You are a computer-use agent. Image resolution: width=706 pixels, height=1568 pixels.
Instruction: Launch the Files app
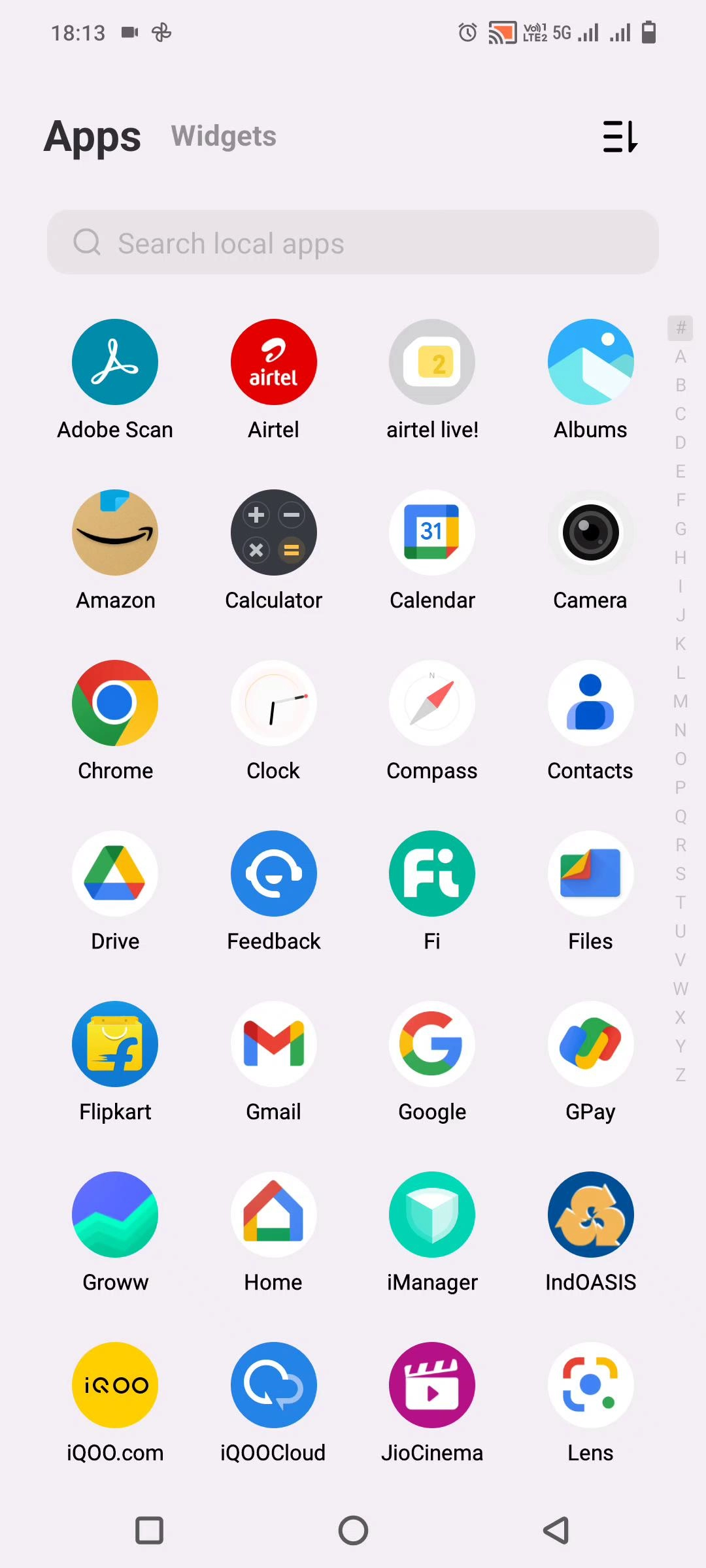tap(590, 874)
